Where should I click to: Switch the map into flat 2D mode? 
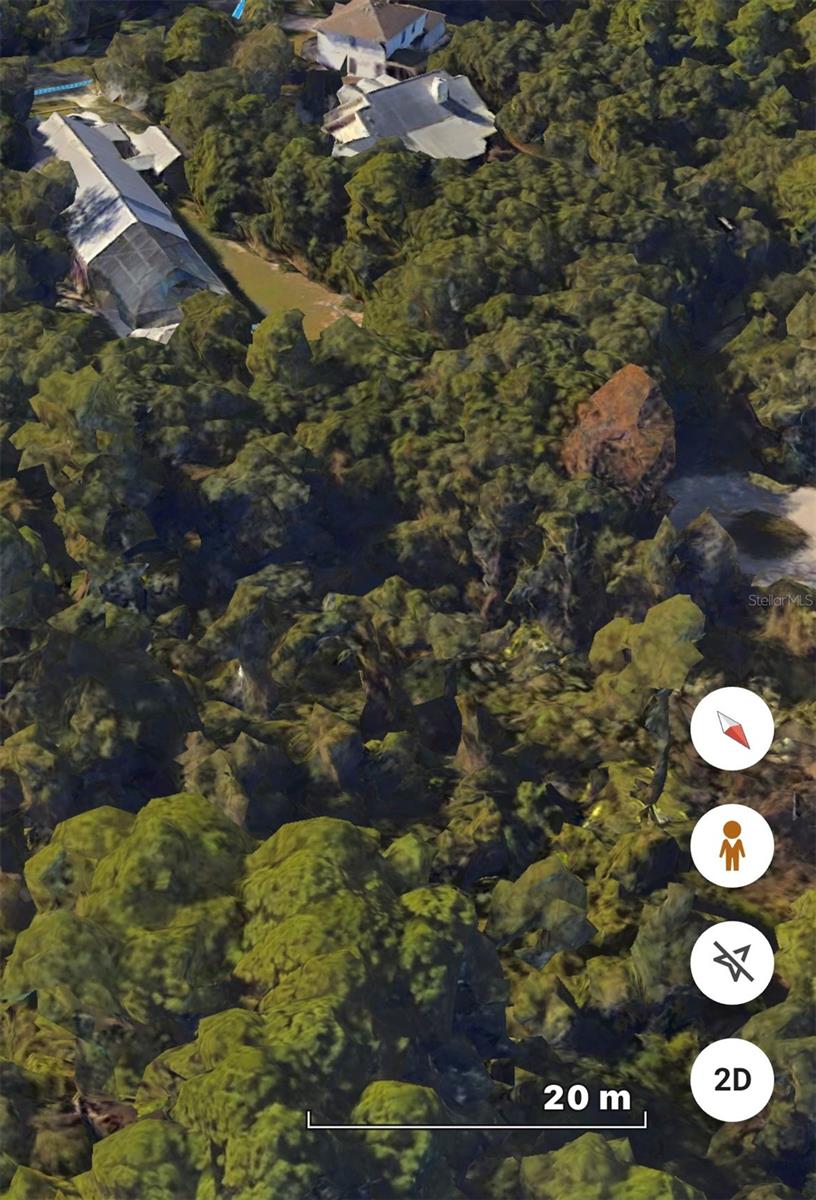point(731,1080)
